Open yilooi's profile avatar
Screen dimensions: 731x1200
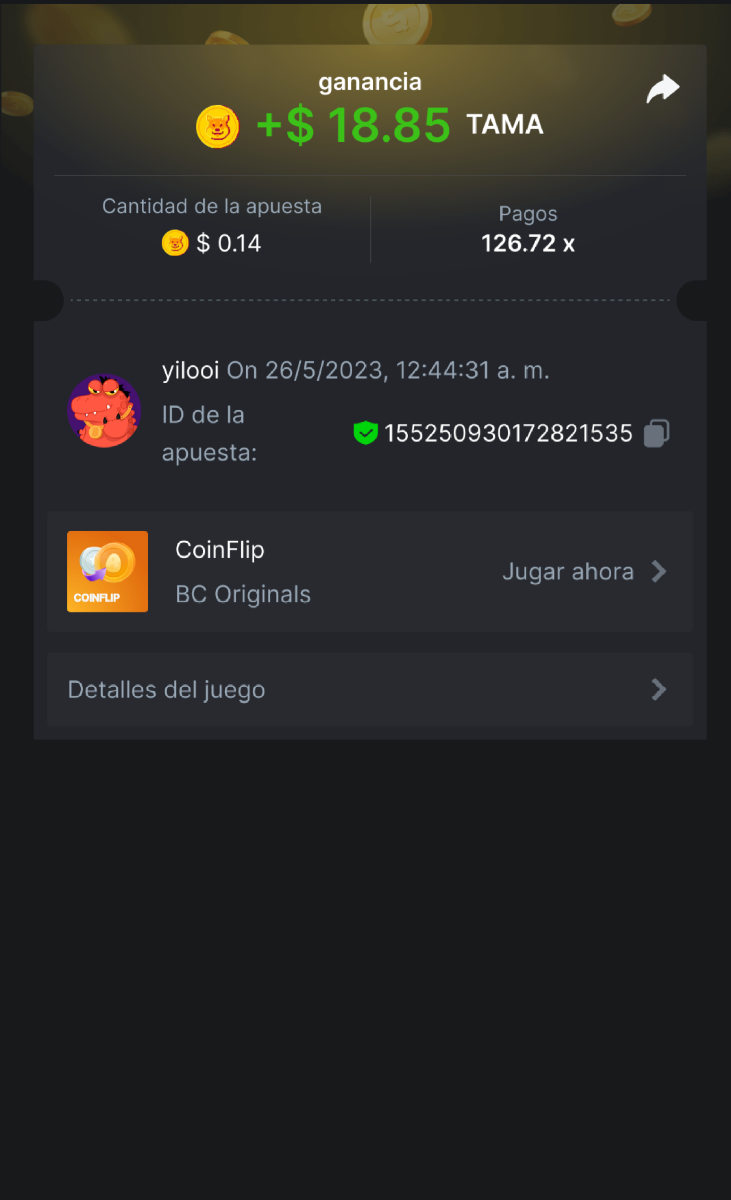[104, 410]
